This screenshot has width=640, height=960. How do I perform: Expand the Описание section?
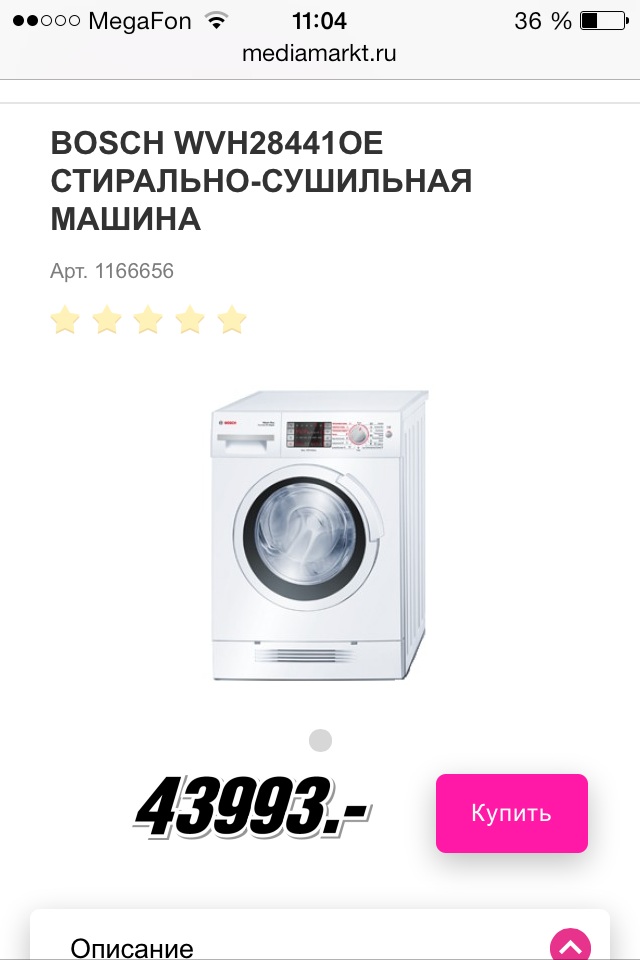tap(570, 944)
